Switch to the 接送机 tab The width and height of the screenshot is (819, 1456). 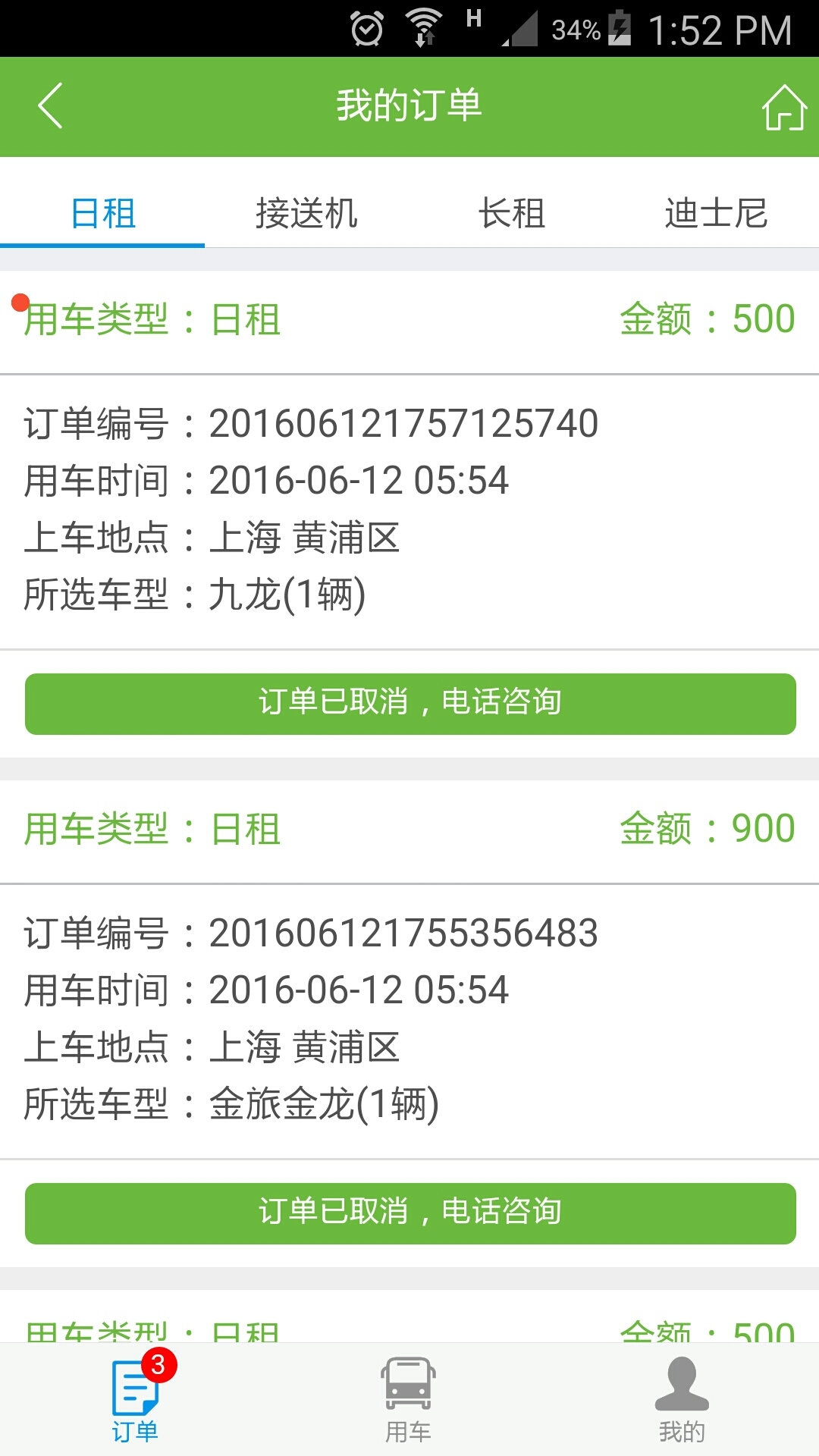click(307, 213)
